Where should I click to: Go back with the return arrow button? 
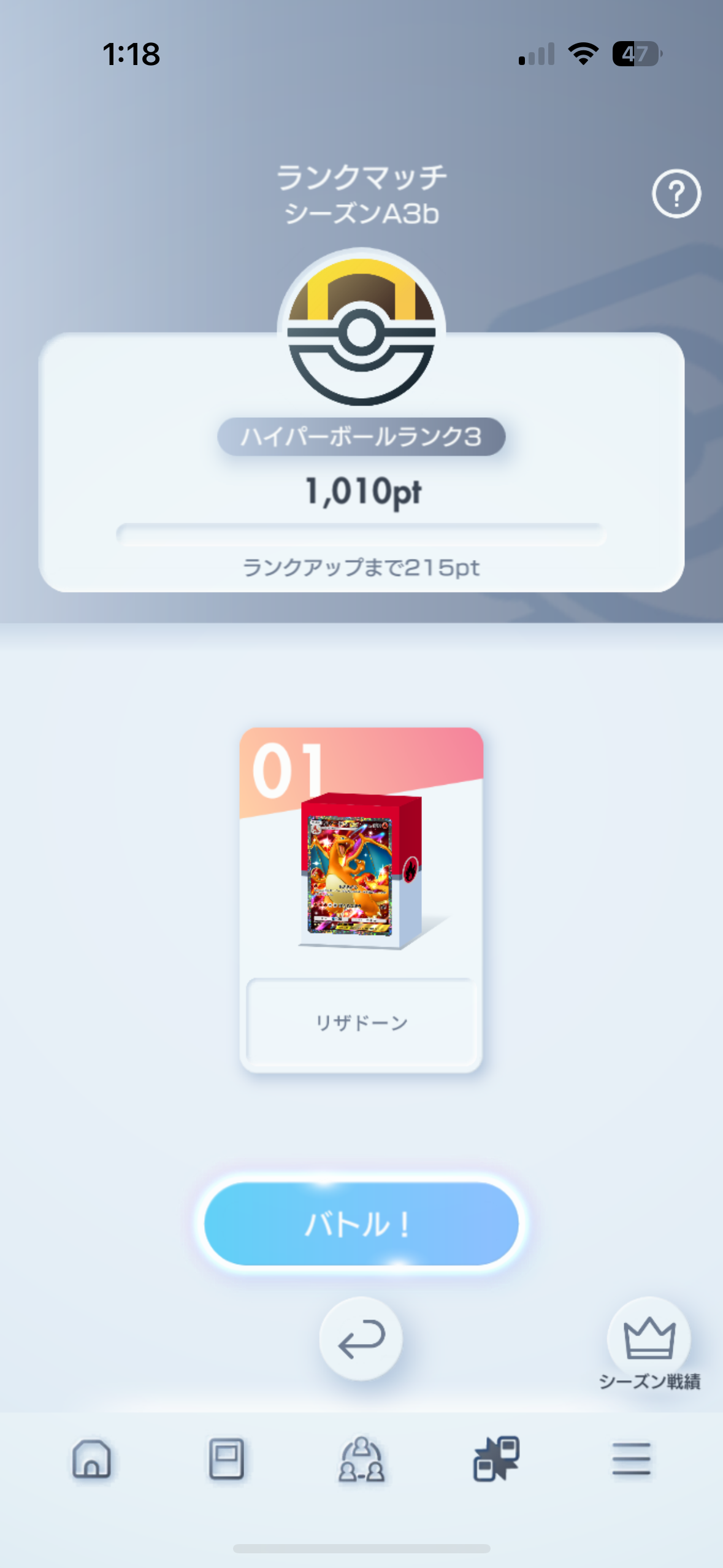361,1339
